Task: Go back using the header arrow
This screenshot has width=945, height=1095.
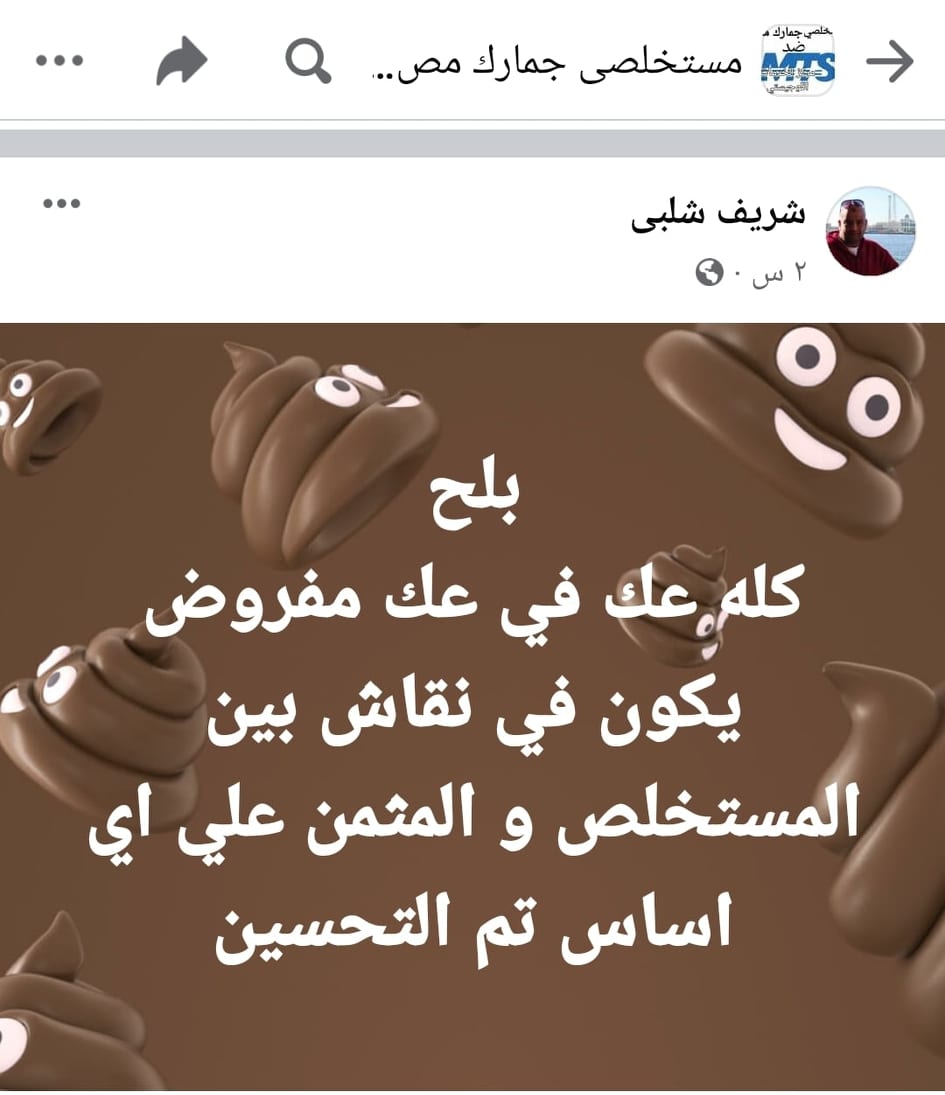Action: [889, 62]
